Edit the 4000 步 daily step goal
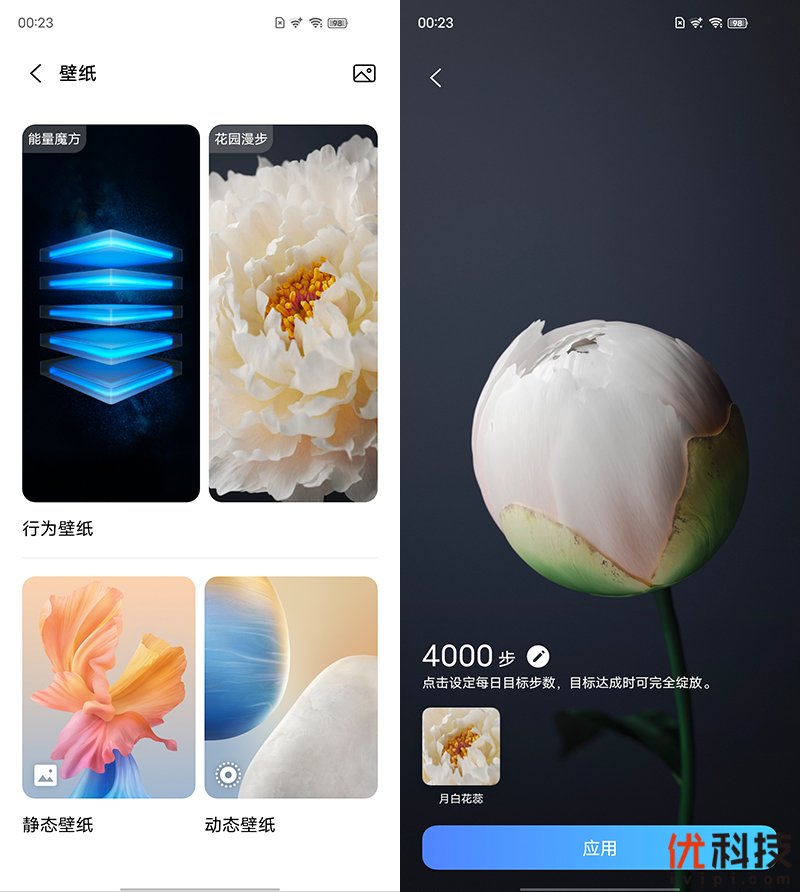Screen dimensions: 800x892 (x=538, y=656)
